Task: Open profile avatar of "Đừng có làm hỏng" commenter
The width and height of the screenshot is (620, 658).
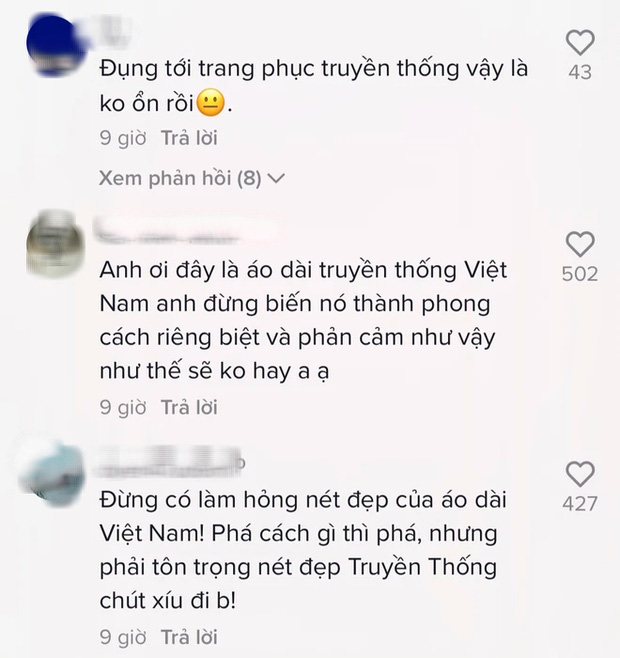Action: (x=52, y=472)
